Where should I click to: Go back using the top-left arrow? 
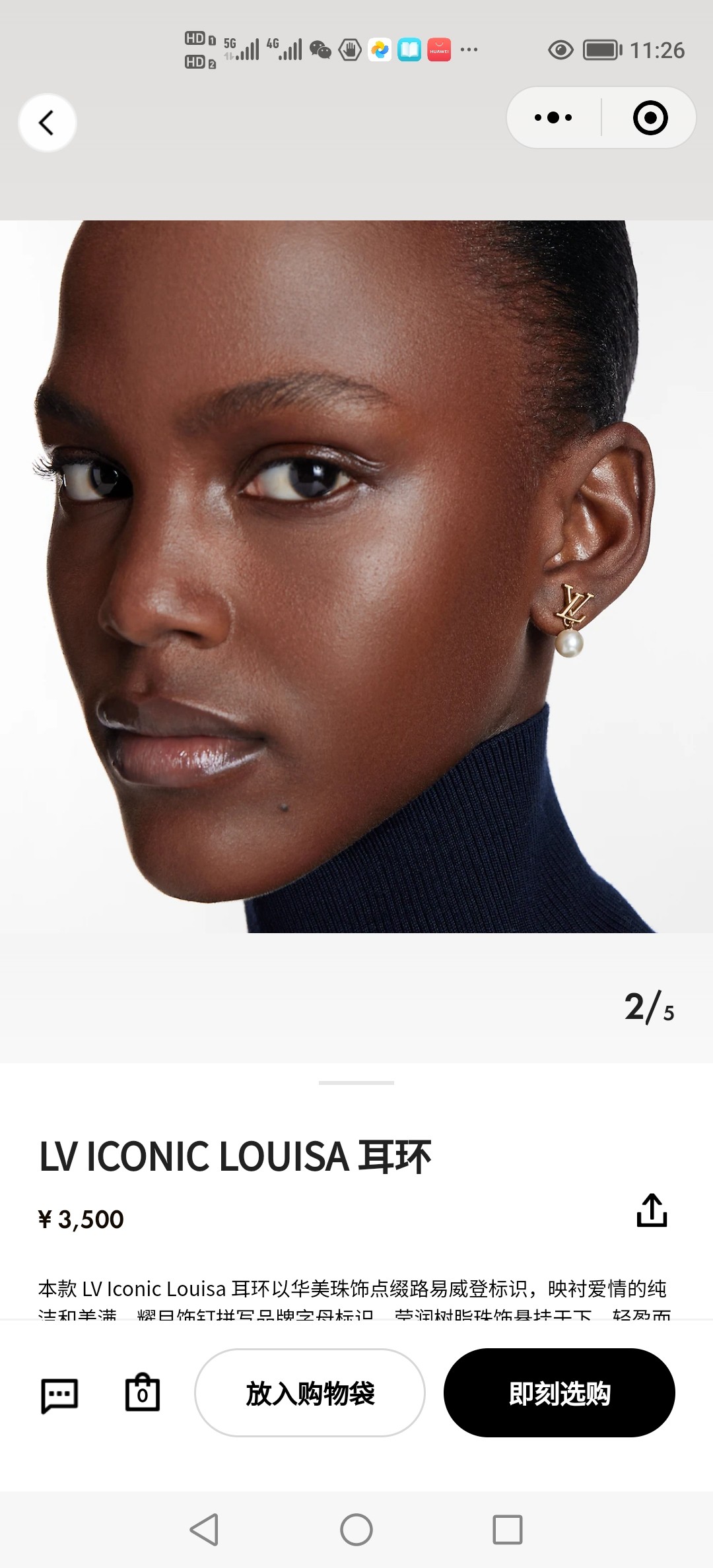[x=47, y=123]
